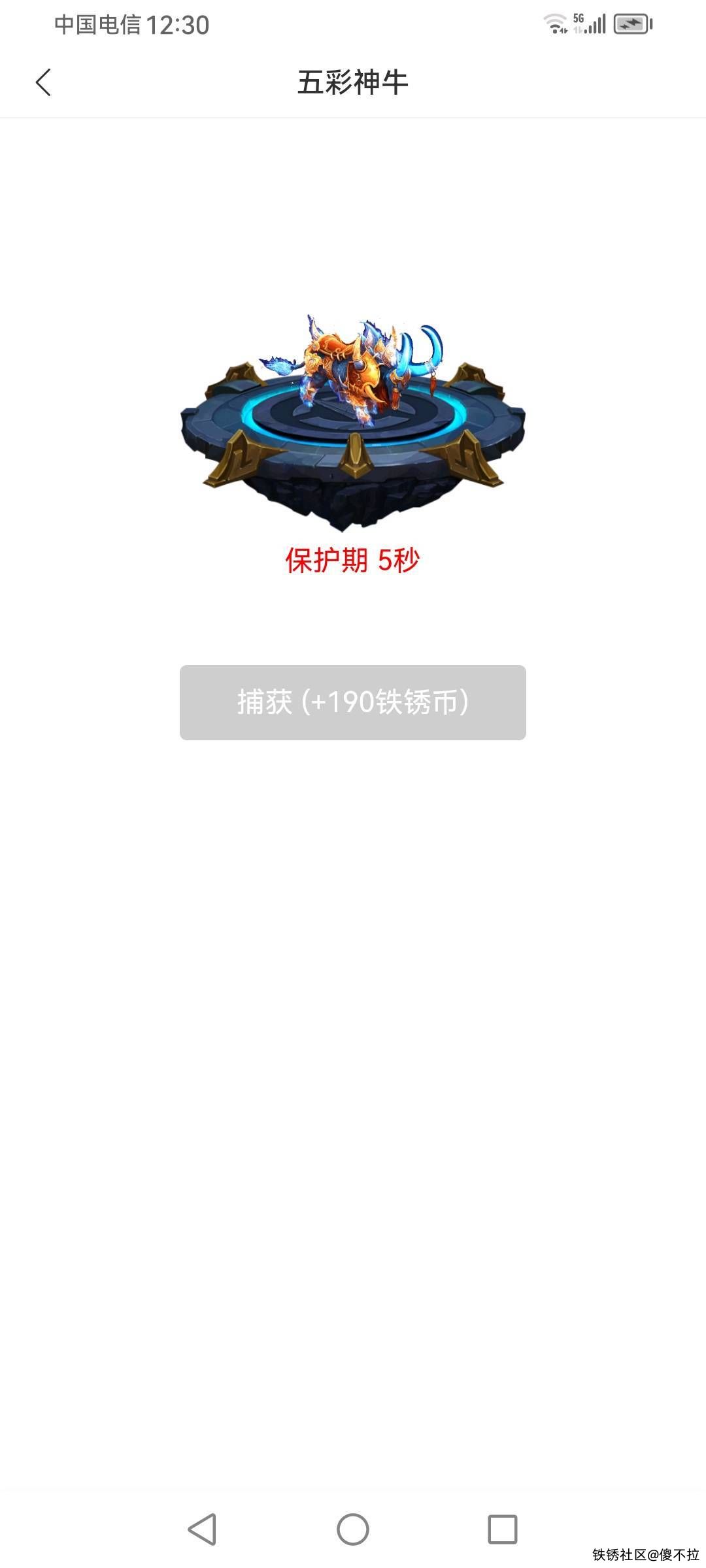Go back from the 五彩神牛 page
The width and height of the screenshot is (706, 1568).
pyautogui.click(x=43, y=83)
